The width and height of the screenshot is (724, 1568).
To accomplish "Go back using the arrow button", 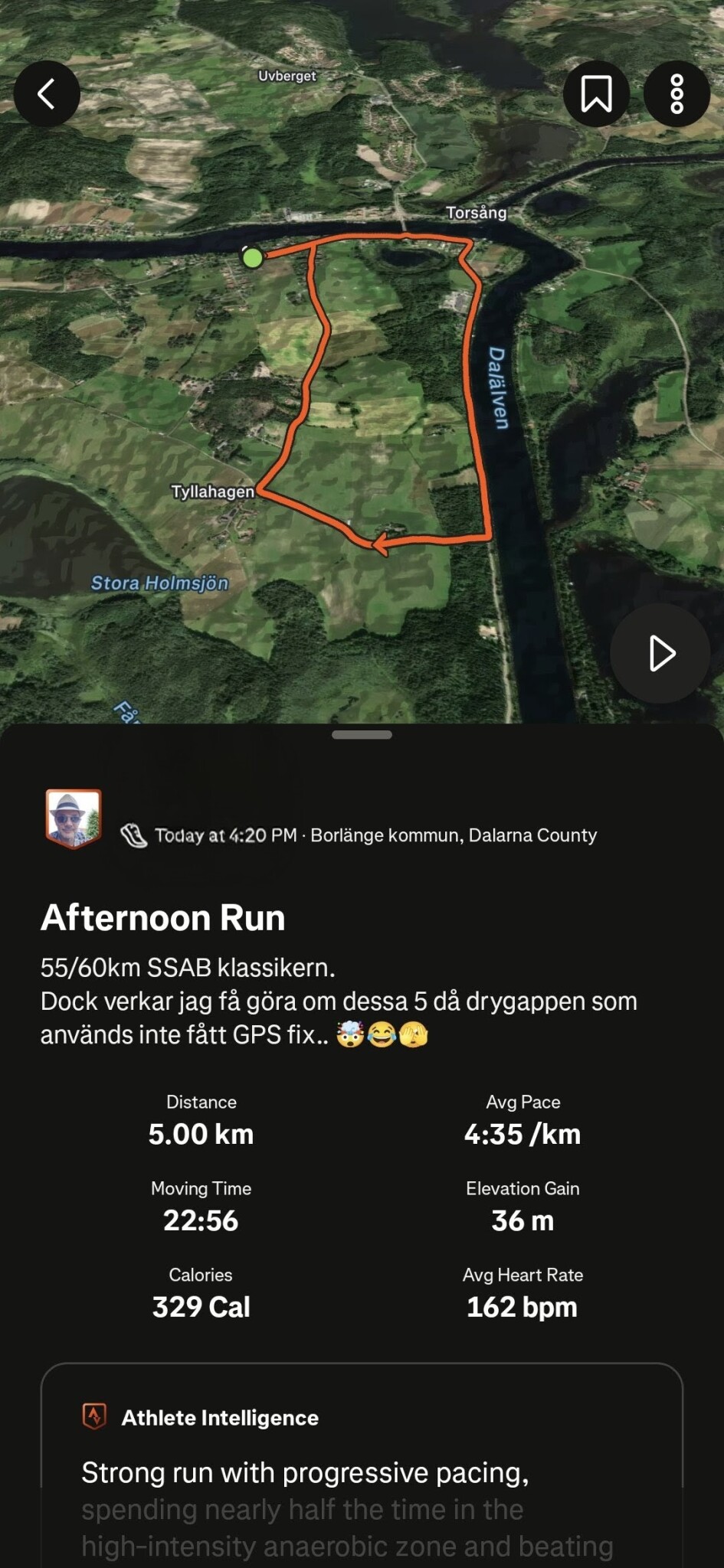I will (47, 93).
